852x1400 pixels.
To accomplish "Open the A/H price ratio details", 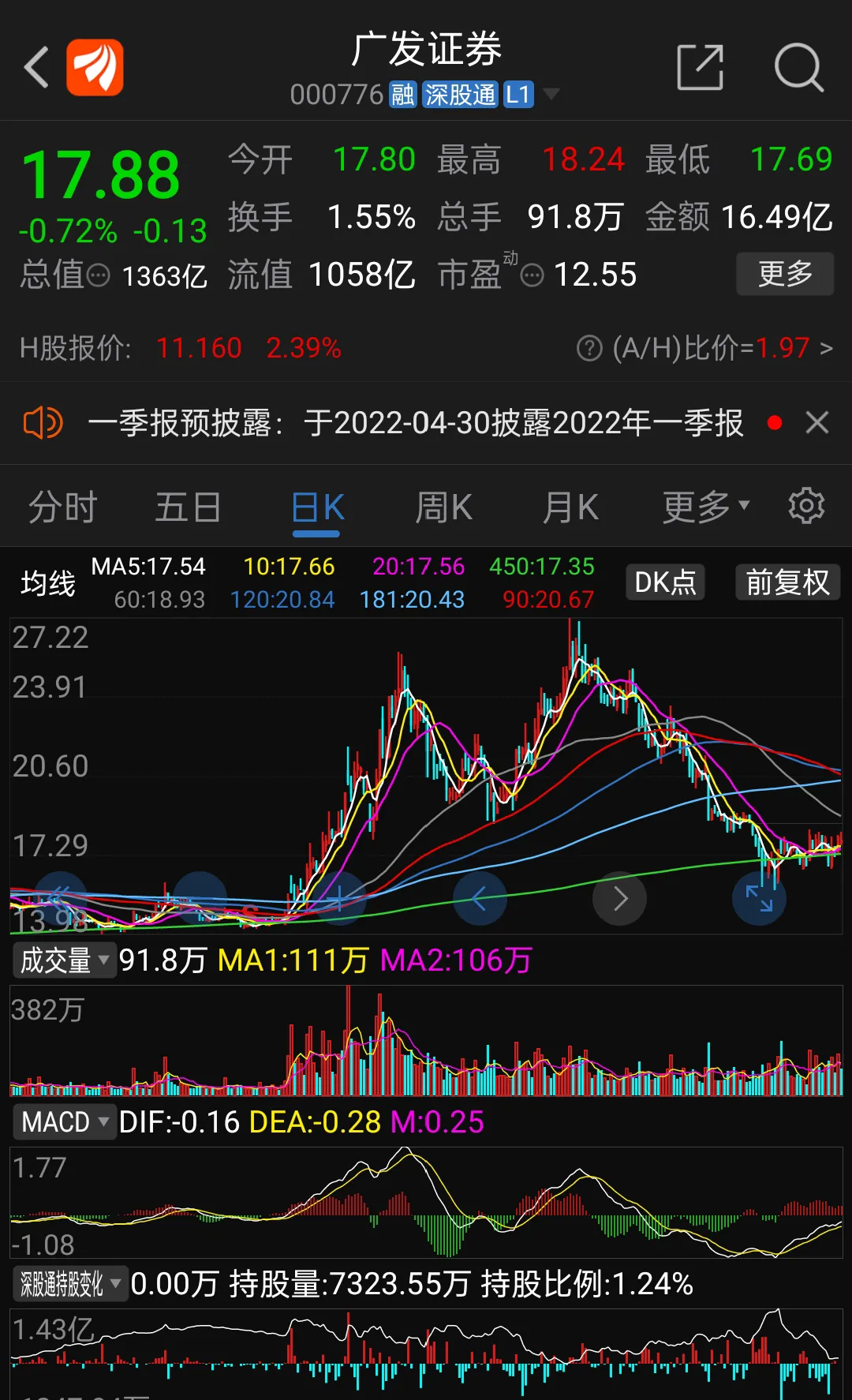I will 704,348.
